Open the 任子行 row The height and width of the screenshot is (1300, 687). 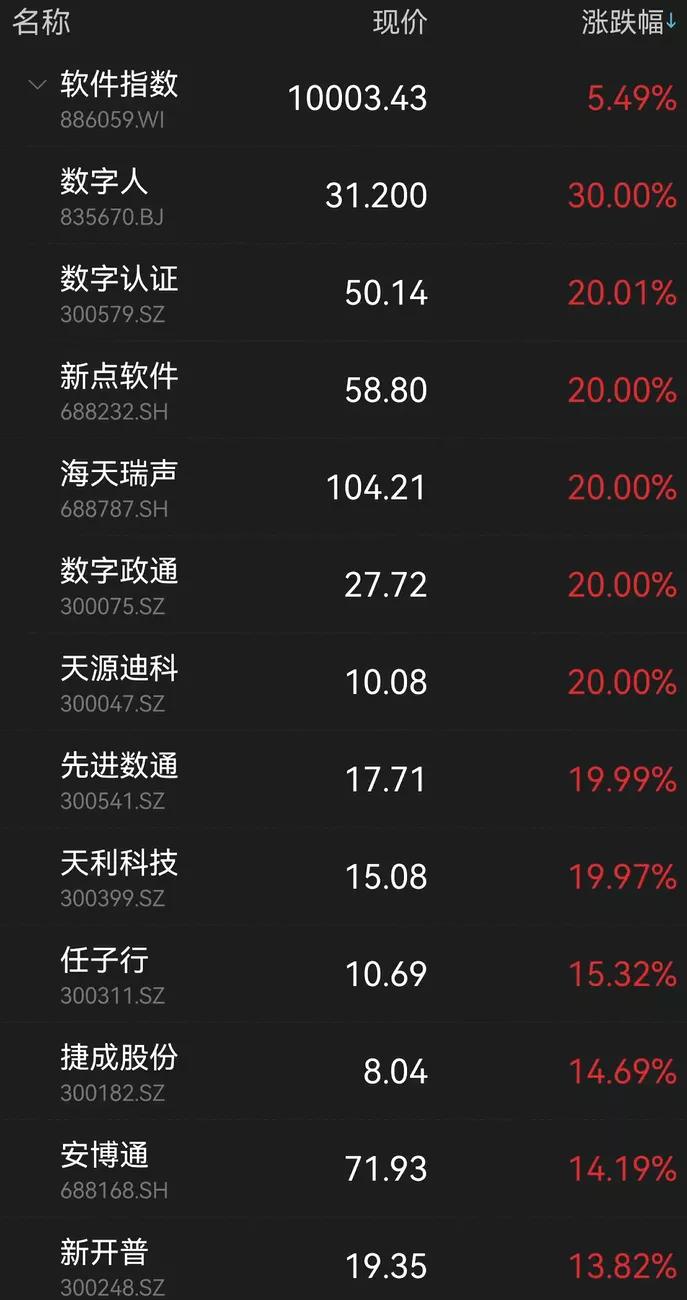(x=343, y=974)
